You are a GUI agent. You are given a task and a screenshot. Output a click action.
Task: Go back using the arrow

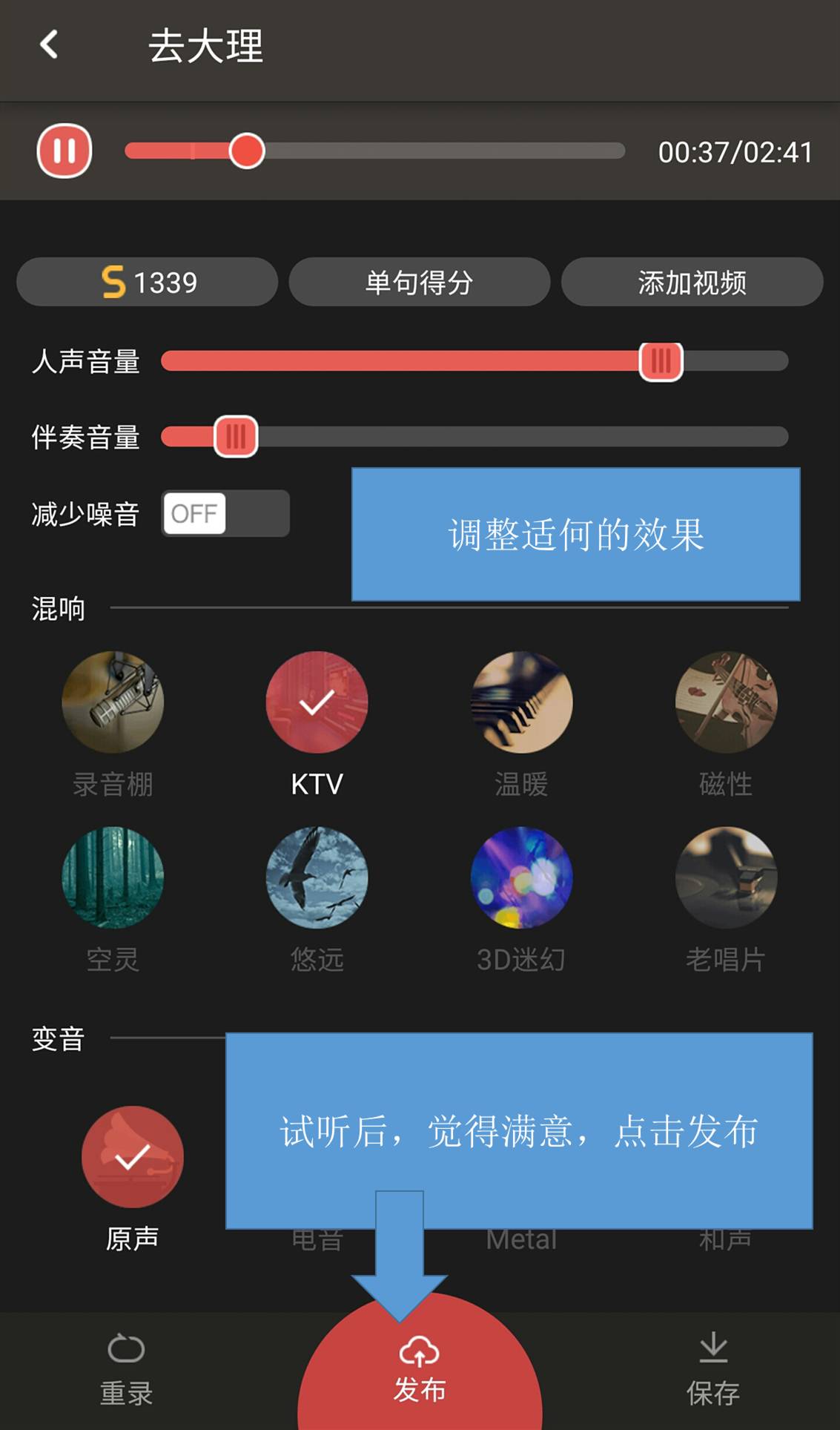click(x=49, y=46)
